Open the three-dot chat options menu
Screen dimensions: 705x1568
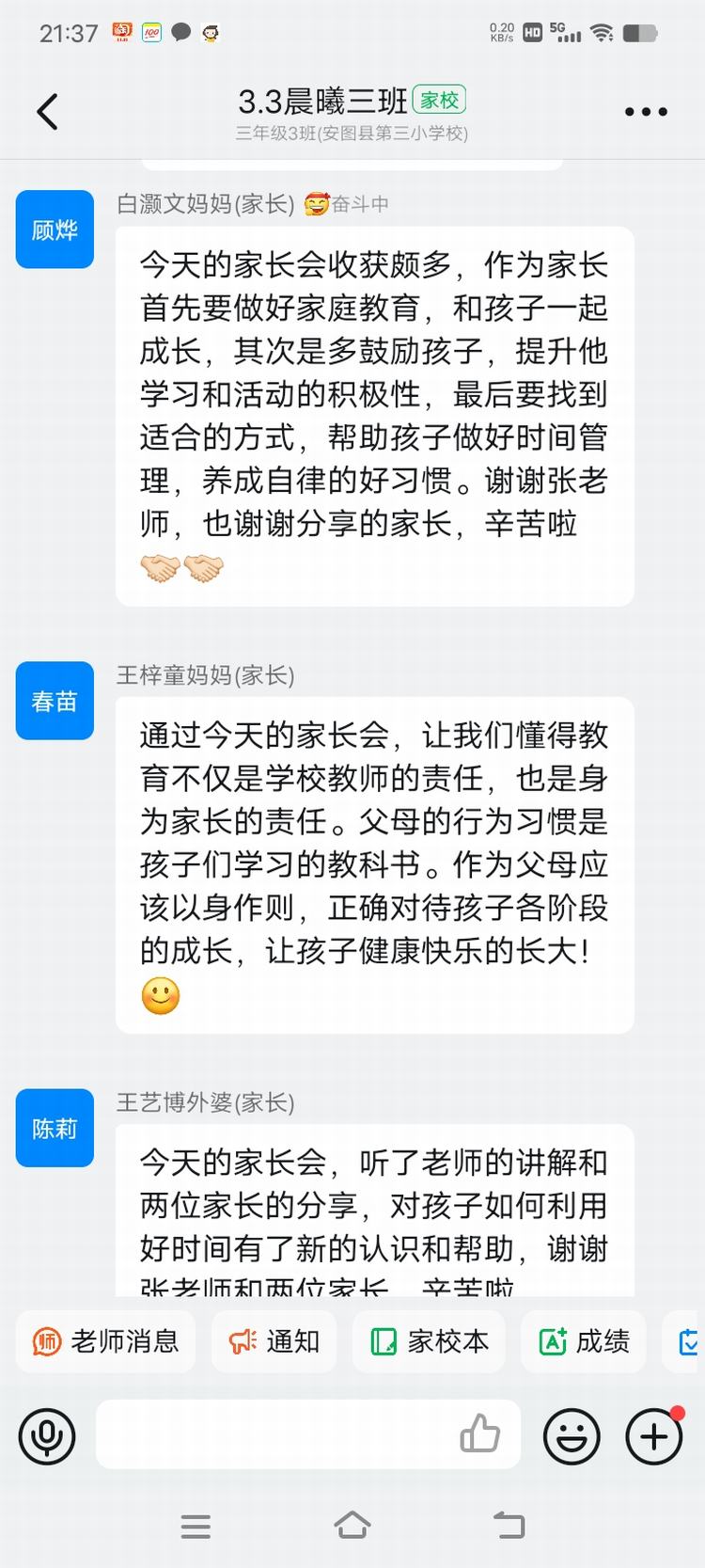tap(646, 112)
